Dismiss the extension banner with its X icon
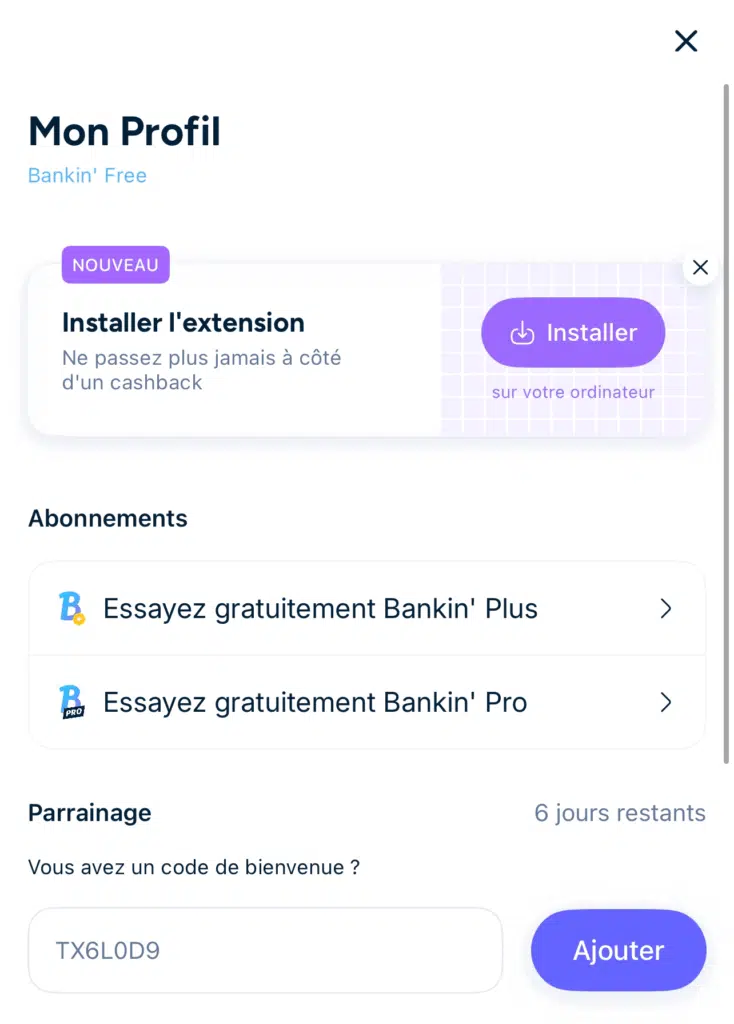Screen dimensions: 734x1024 700,267
